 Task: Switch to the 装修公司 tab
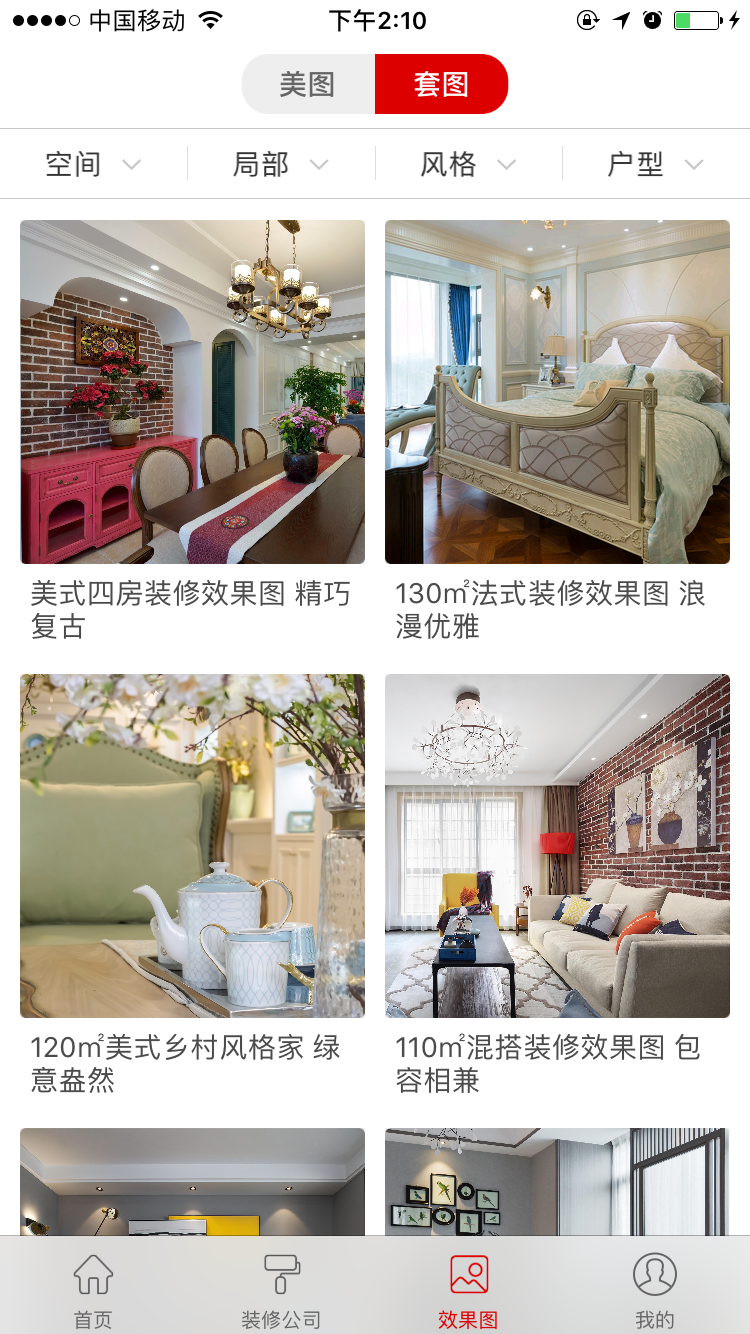coord(281,1290)
